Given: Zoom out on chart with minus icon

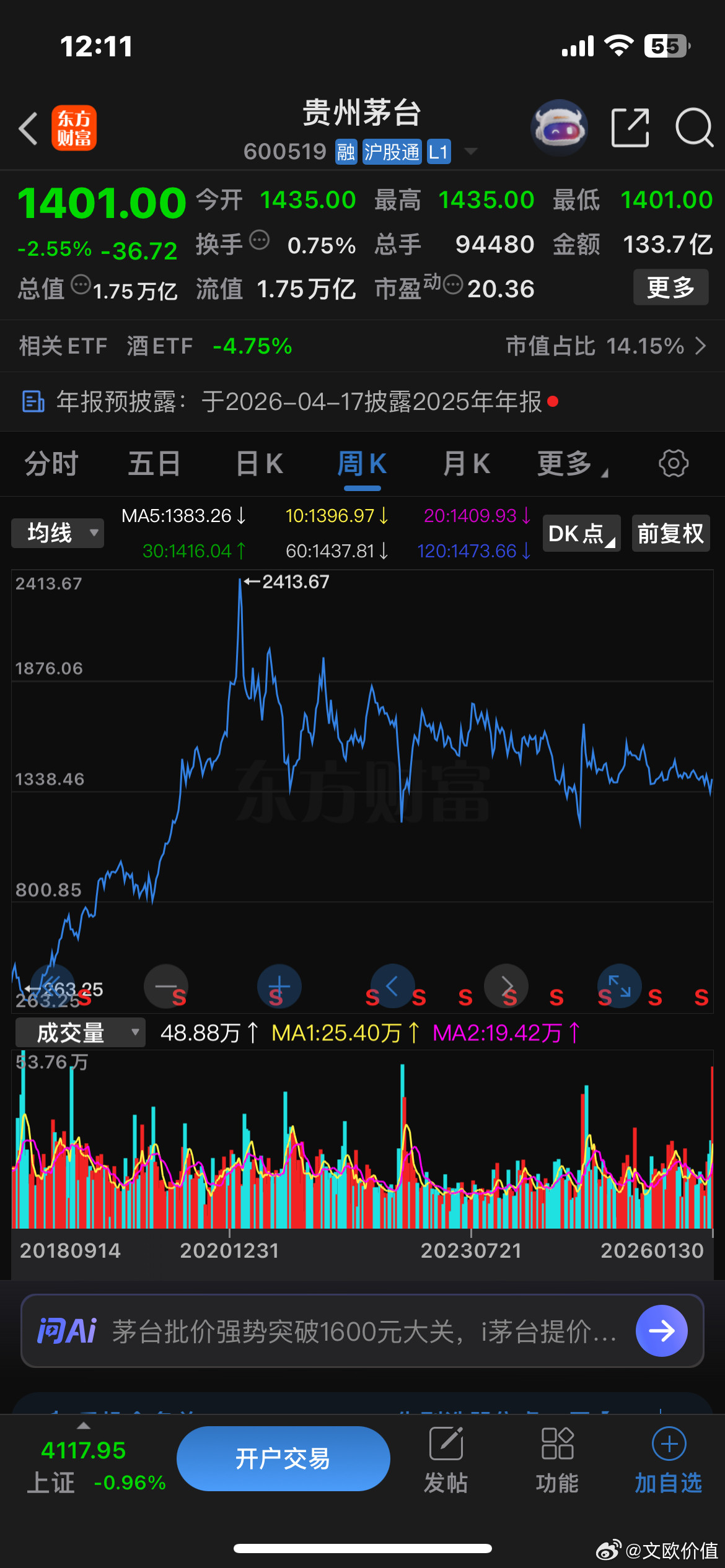Looking at the screenshot, I should point(165,986).
